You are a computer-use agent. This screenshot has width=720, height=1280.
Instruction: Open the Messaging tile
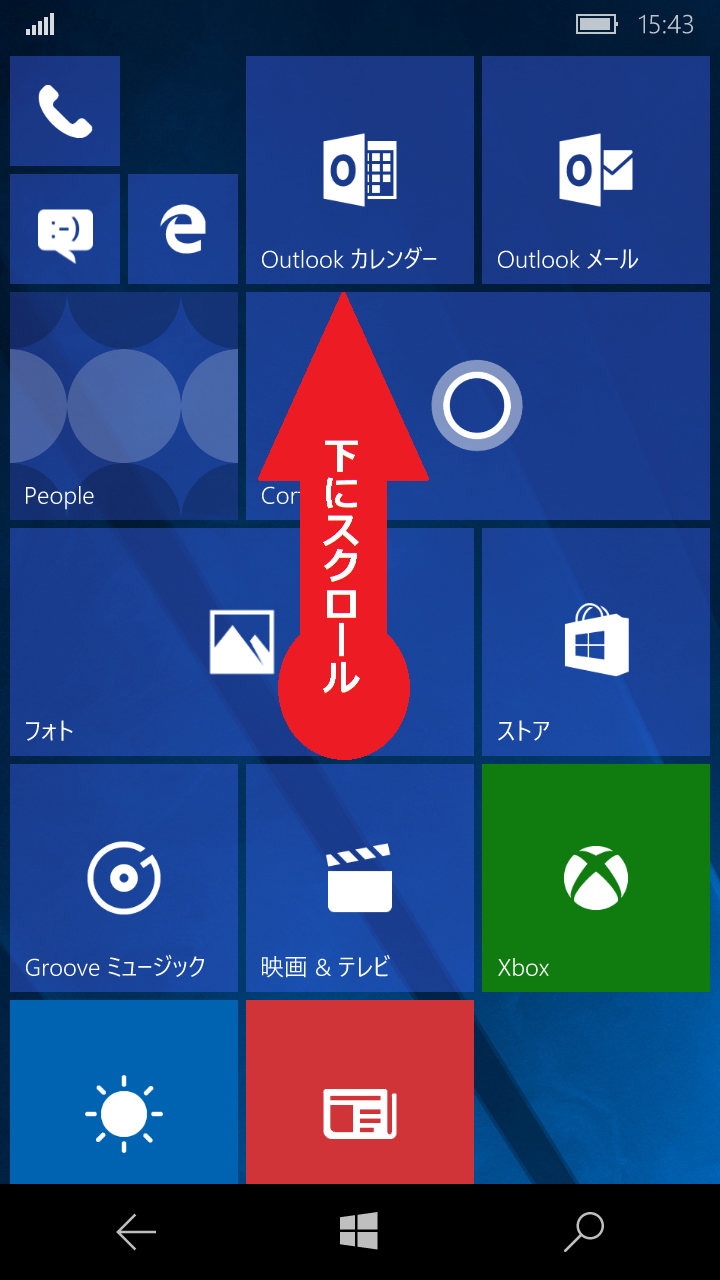click(64, 228)
